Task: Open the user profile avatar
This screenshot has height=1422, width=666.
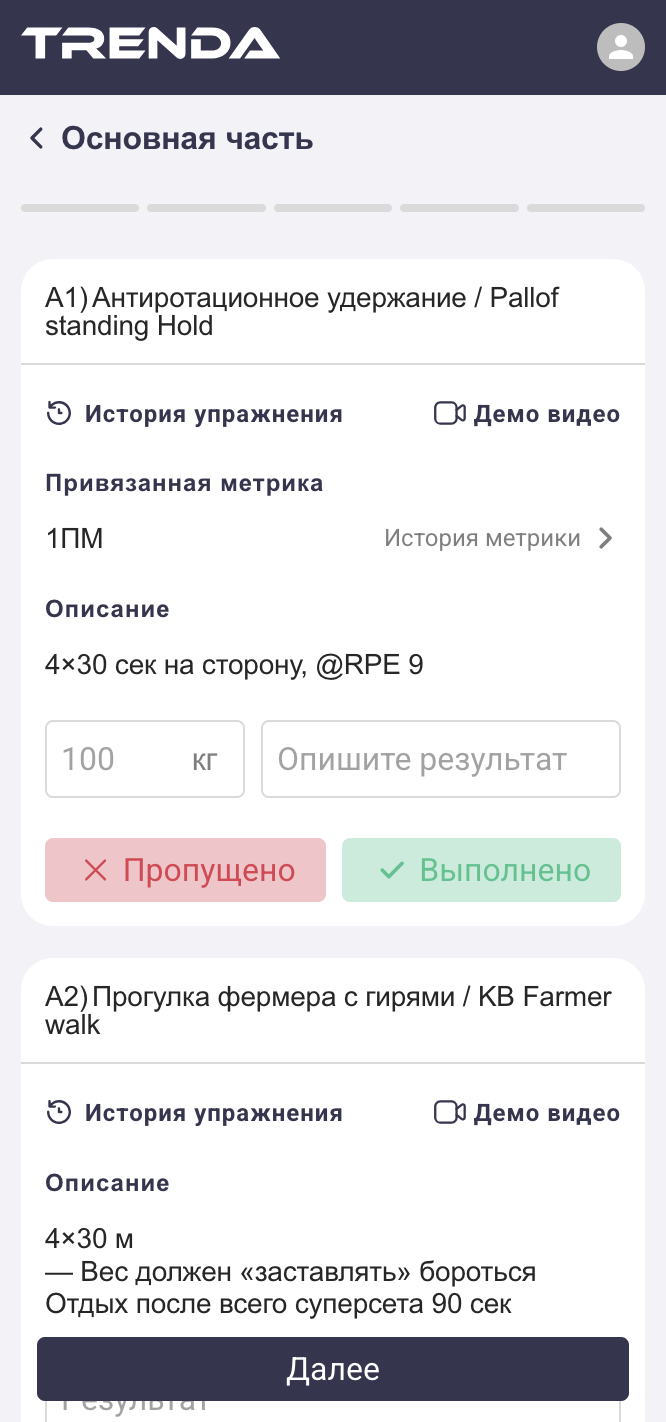Action: 620,47
